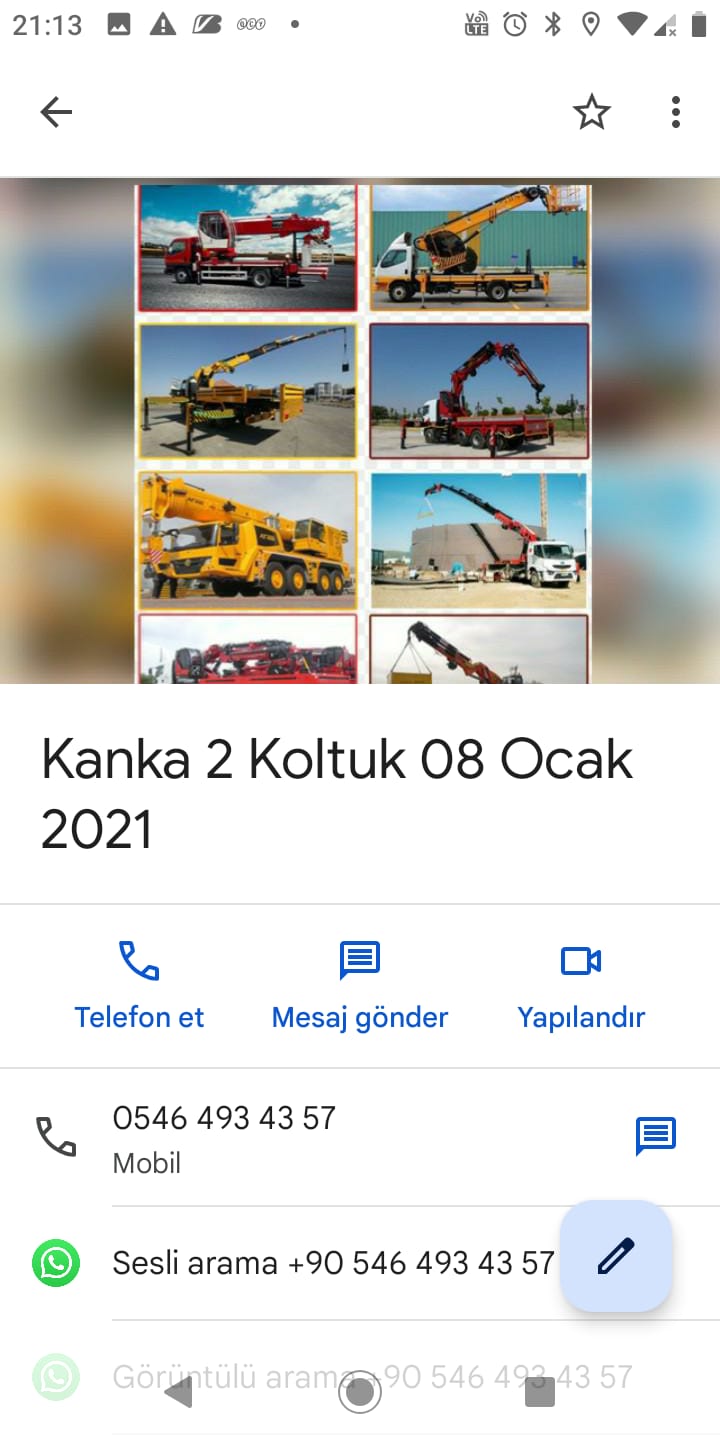Call mobile number 0546 493 43 57
The height and width of the screenshot is (1440, 720).
224,1136
